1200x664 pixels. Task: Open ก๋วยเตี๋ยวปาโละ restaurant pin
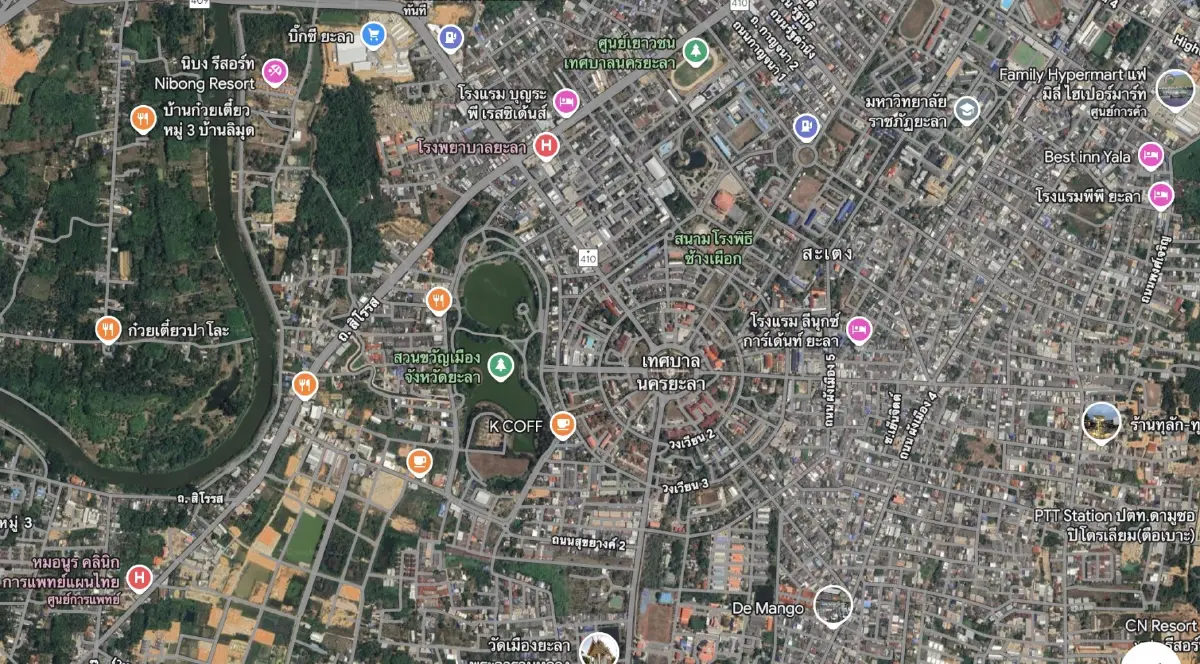click(x=108, y=330)
